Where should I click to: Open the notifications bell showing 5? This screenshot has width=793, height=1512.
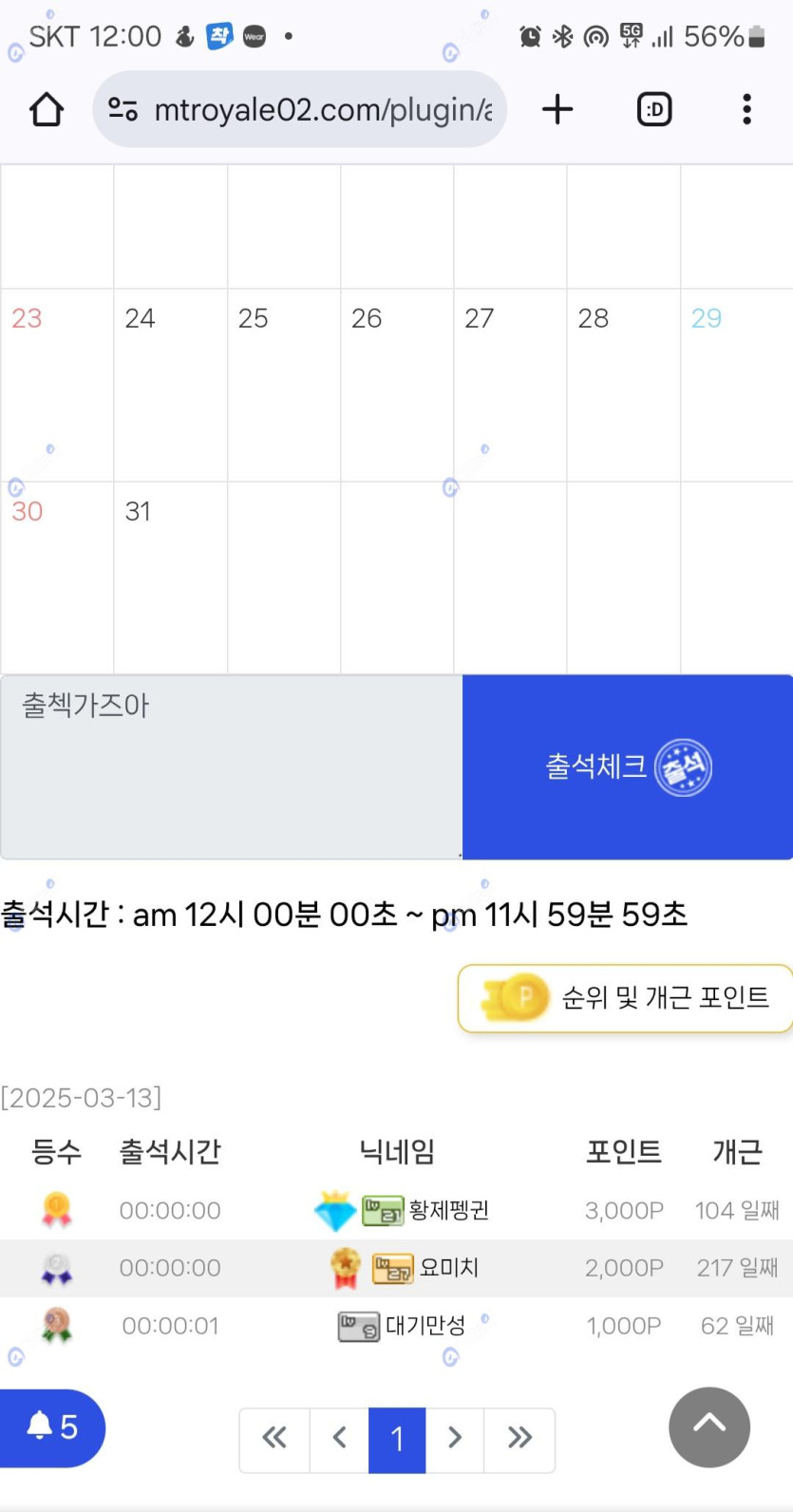tap(52, 1427)
